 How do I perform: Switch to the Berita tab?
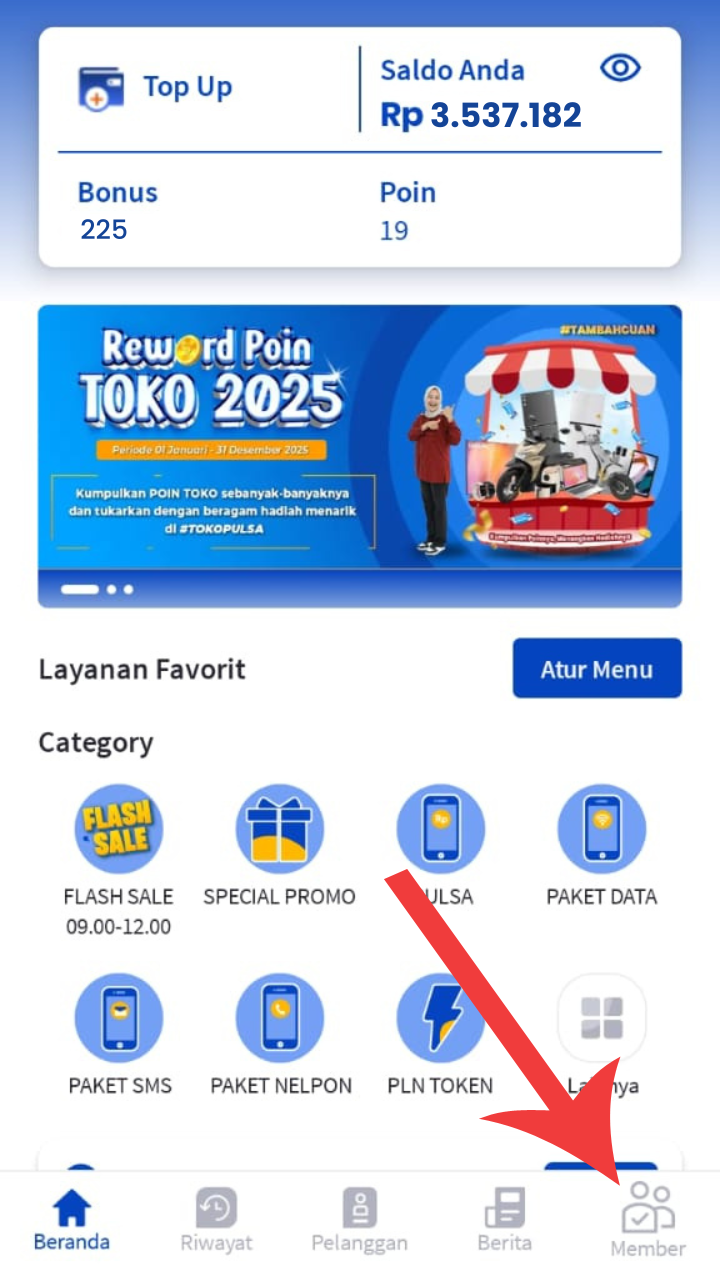coord(504,1220)
